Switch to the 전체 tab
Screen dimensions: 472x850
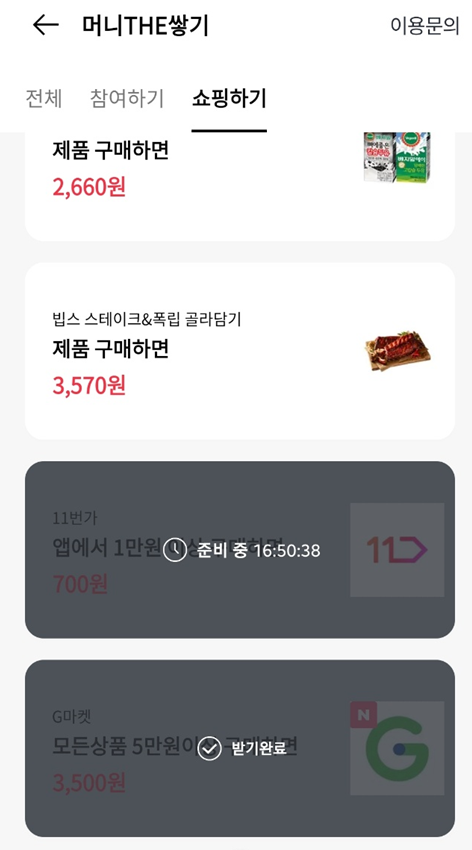tap(44, 99)
